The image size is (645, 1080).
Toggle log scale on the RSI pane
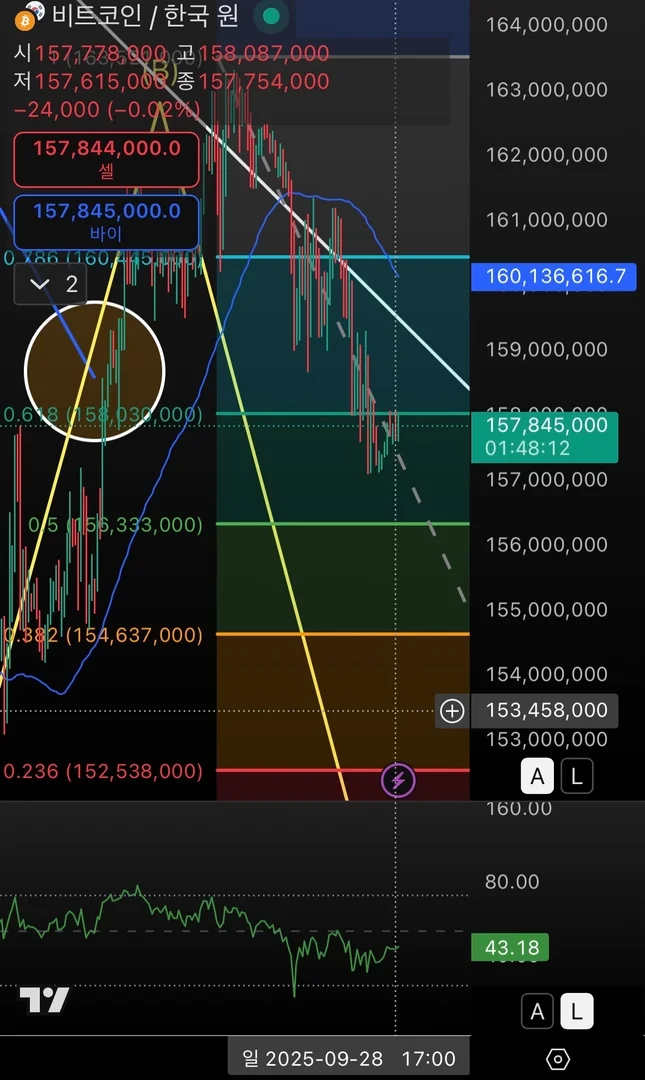[577, 1012]
